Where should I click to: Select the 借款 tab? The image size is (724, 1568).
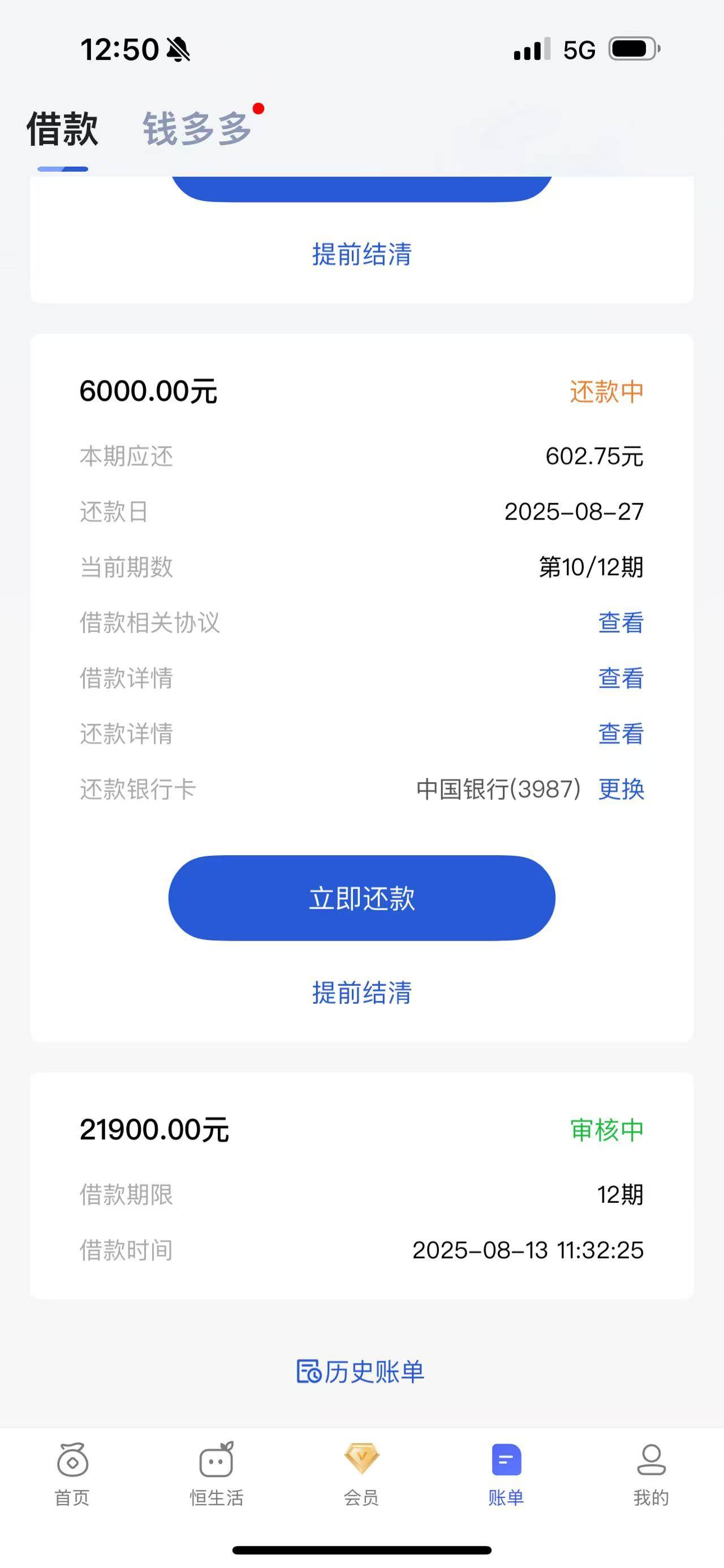62,129
